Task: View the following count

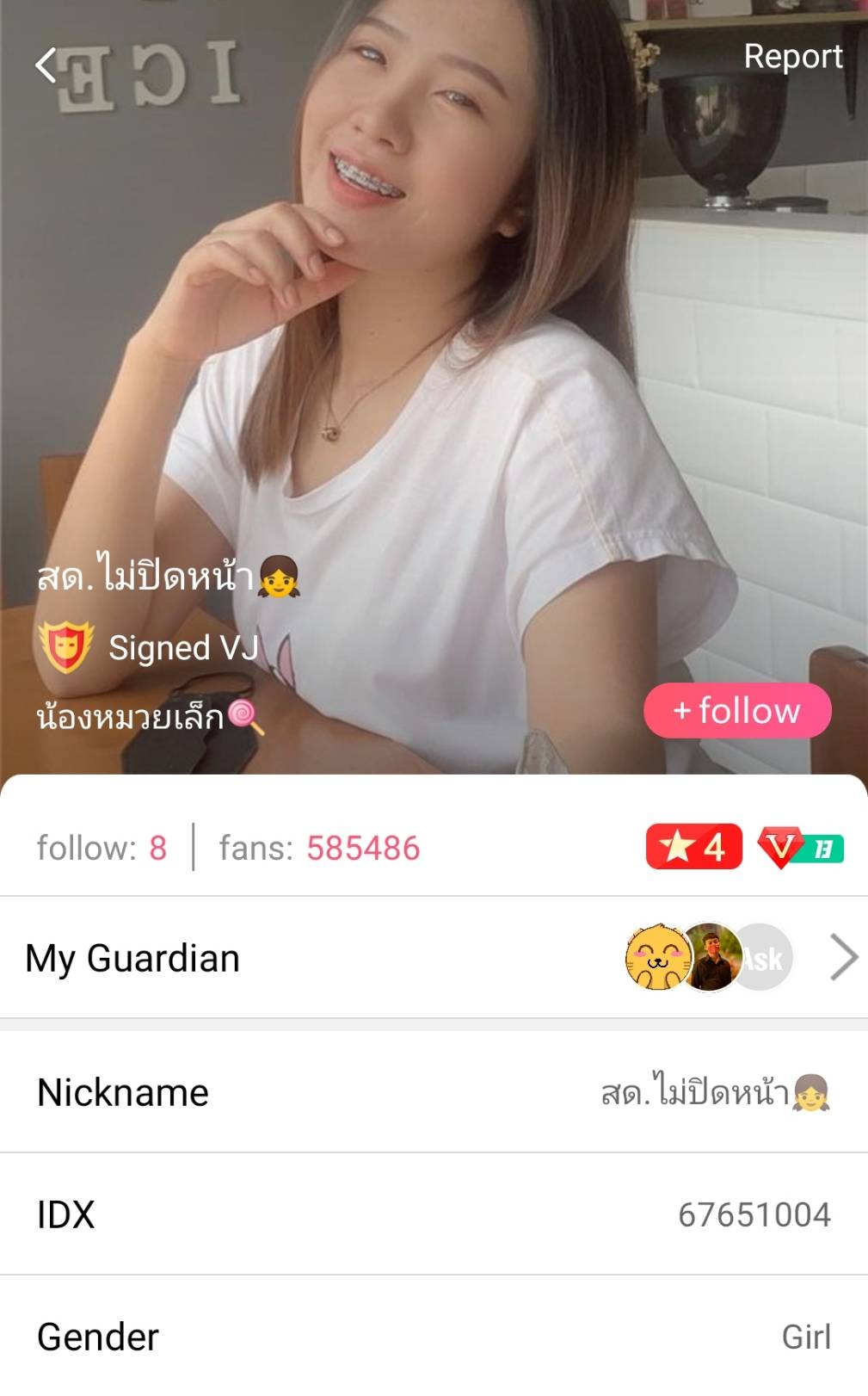Action: [102, 848]
